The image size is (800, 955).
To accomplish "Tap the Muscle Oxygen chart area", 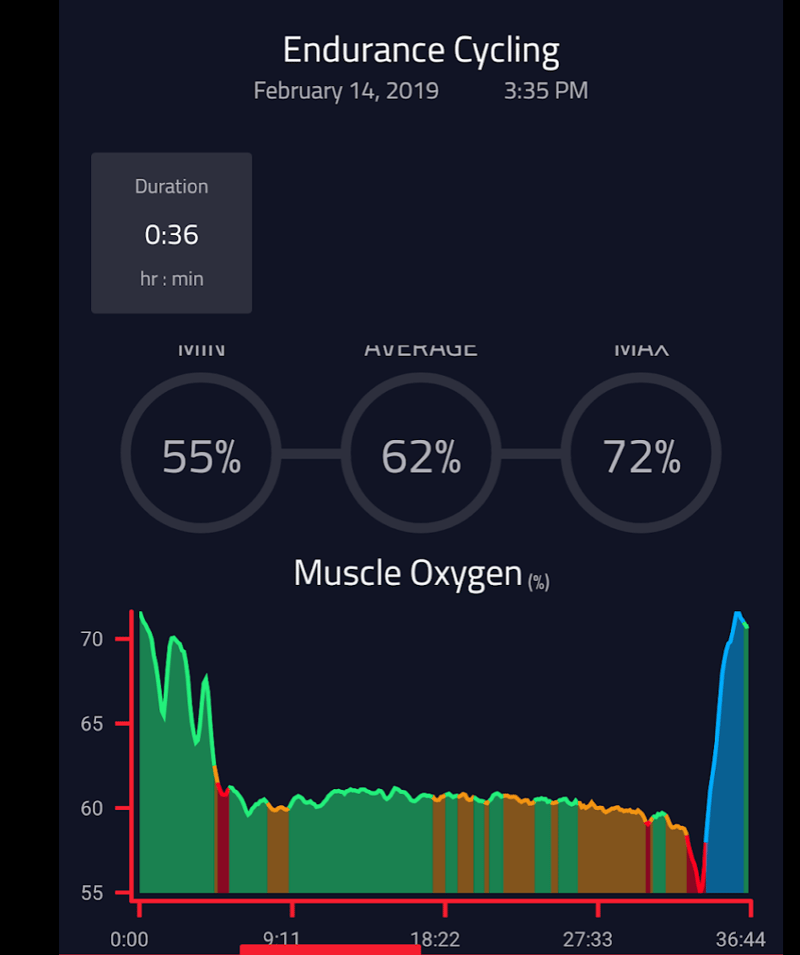I will click(443, 760).
